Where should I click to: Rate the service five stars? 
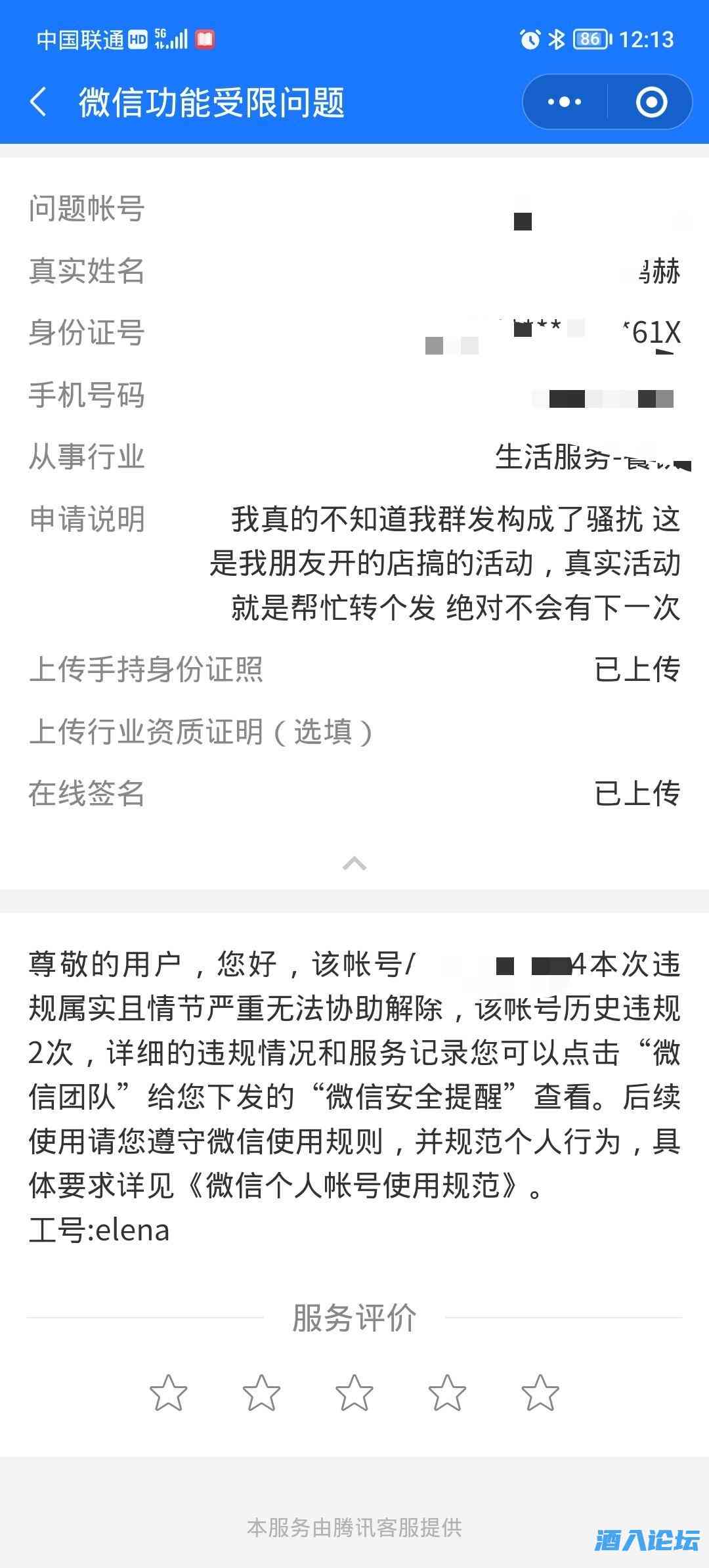coord(540,1393)
